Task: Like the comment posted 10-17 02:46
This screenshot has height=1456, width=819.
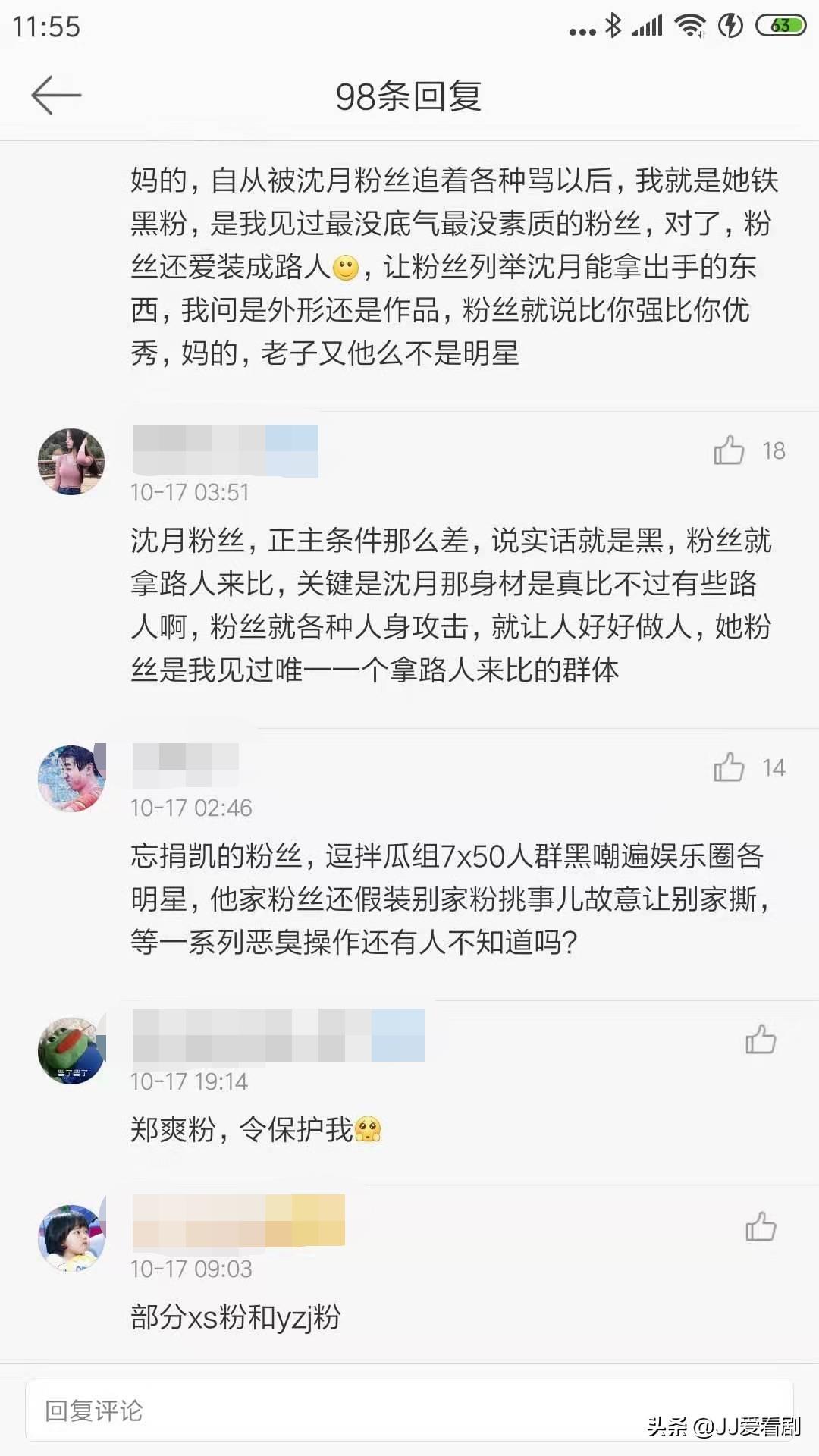Action: point(729,767)
